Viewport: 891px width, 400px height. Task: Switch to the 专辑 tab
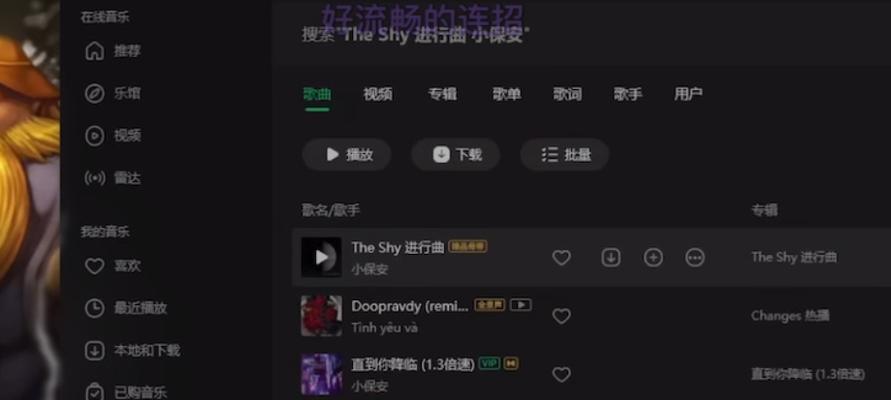point(442,94)
